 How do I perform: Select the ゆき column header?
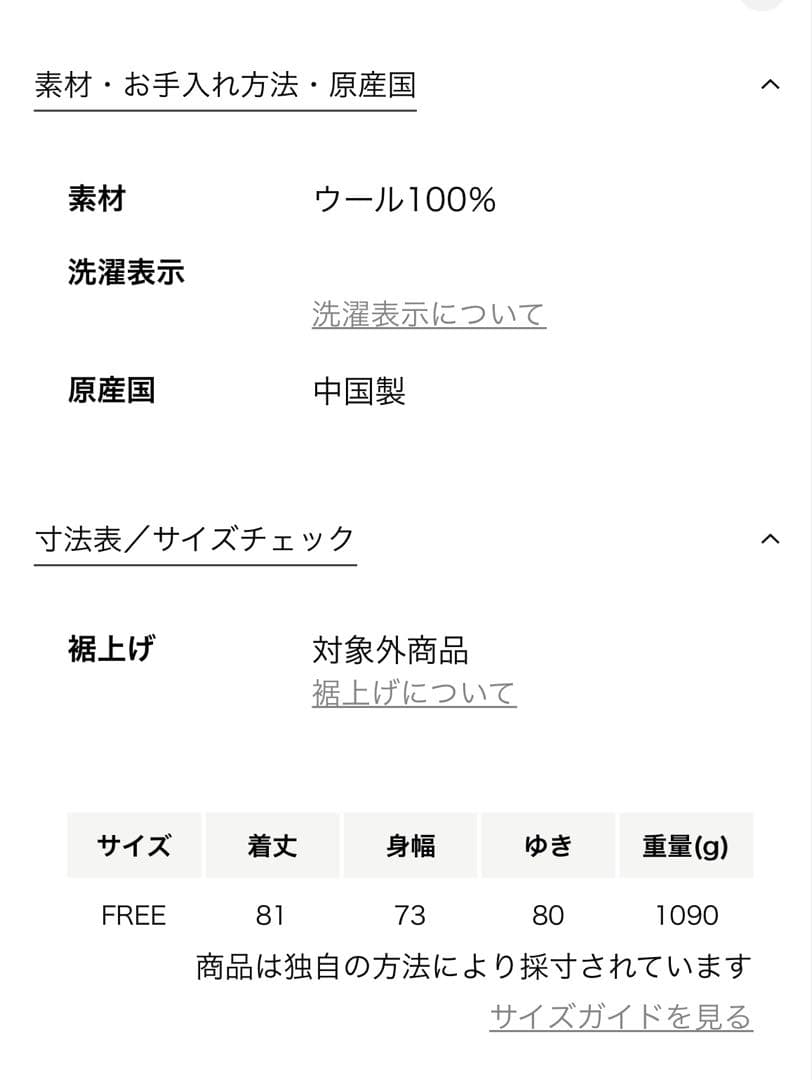click(548, 845)
